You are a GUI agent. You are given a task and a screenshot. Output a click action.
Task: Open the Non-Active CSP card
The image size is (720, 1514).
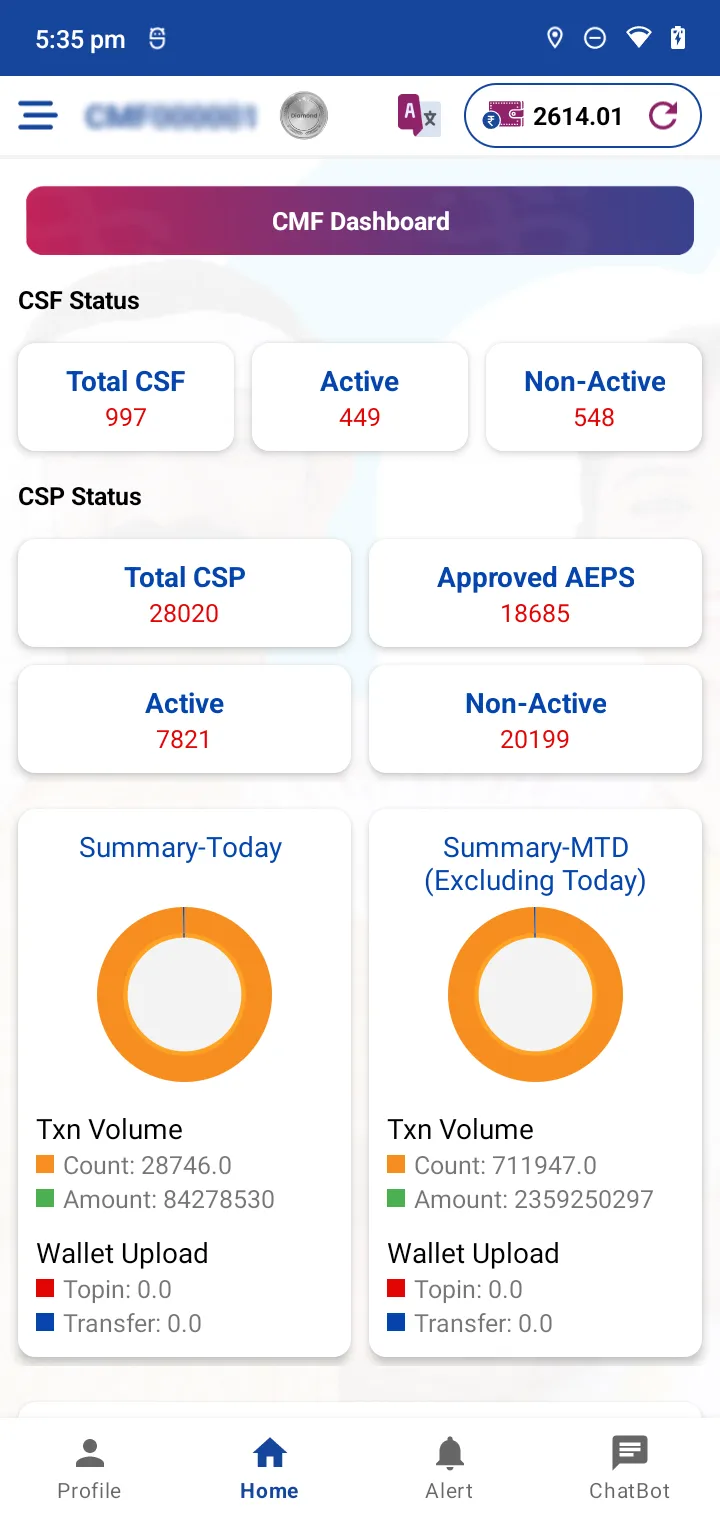coord(535,719)
